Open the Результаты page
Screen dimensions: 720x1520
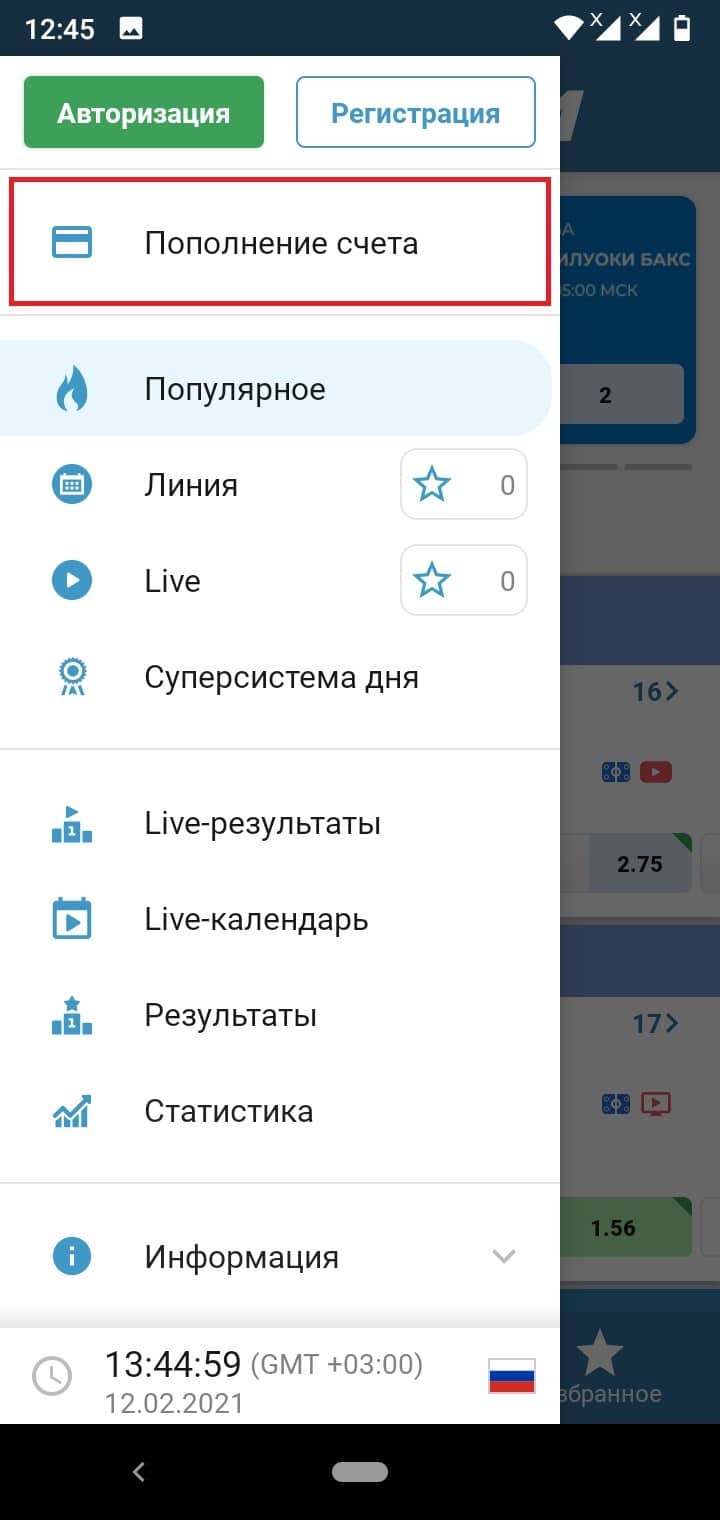[x=280, y=1015]
